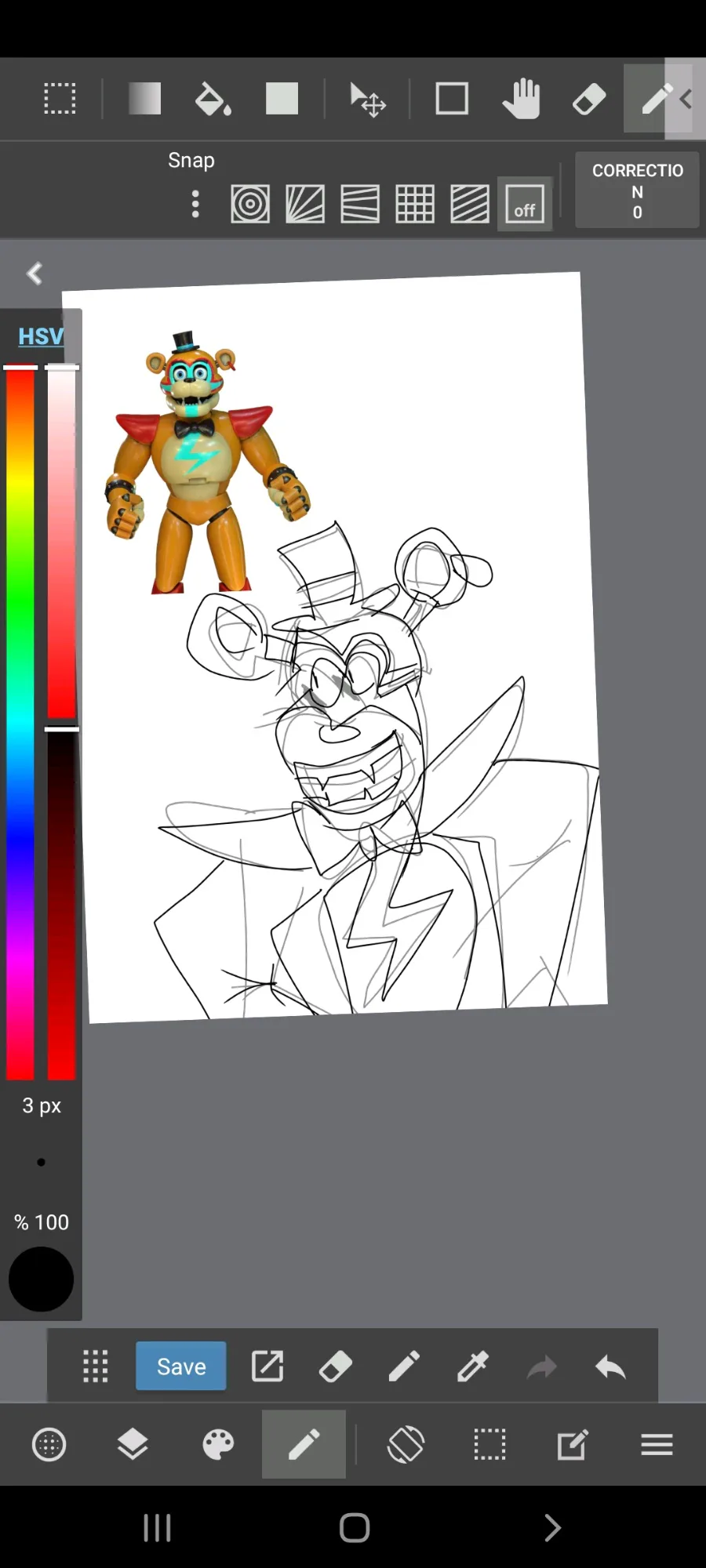Turn snap off
This screenshot has width=706, height=1568.
click(525, 205)
